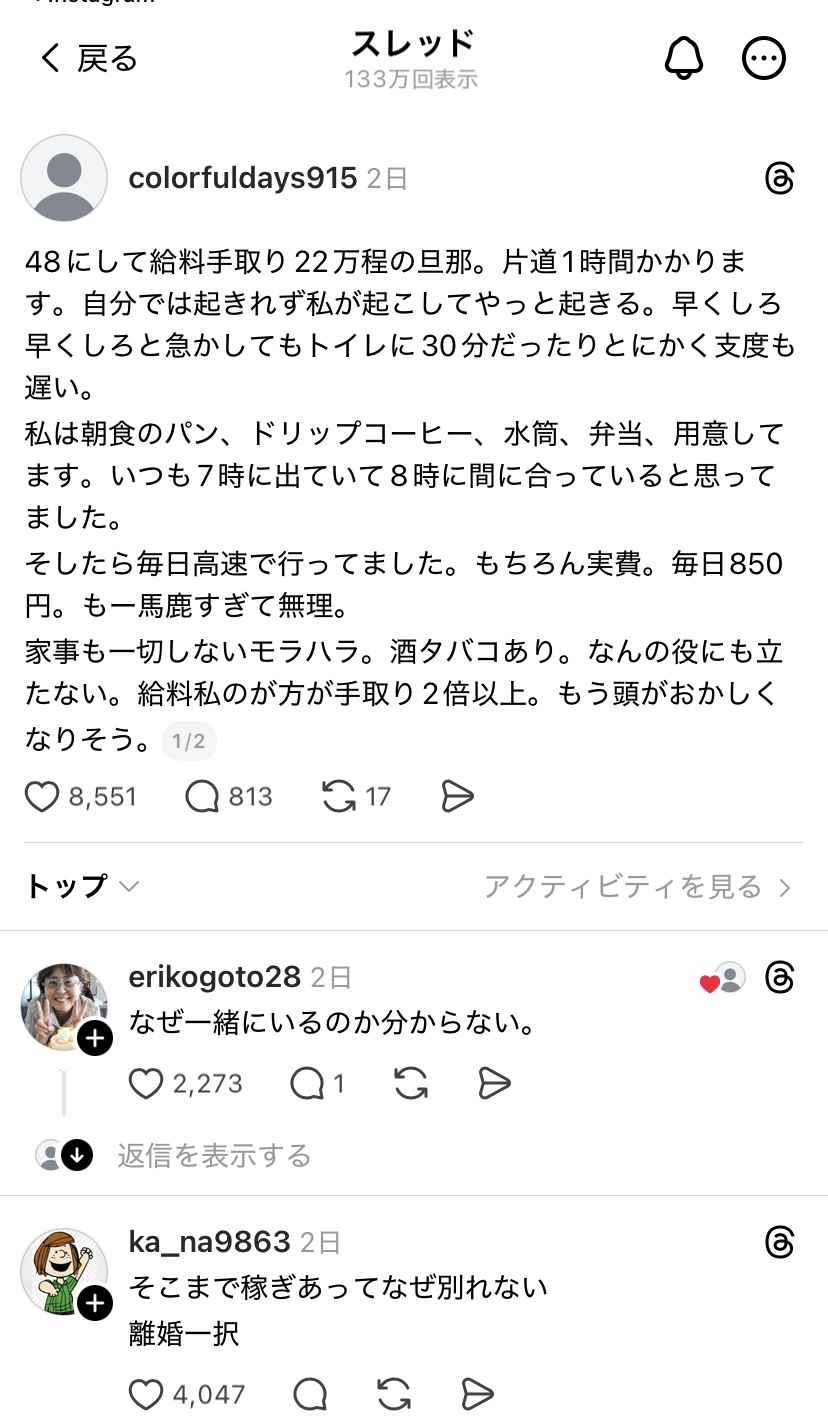
Task: Share ka_na9863's reply via send icon
Action: [477, 1394]
